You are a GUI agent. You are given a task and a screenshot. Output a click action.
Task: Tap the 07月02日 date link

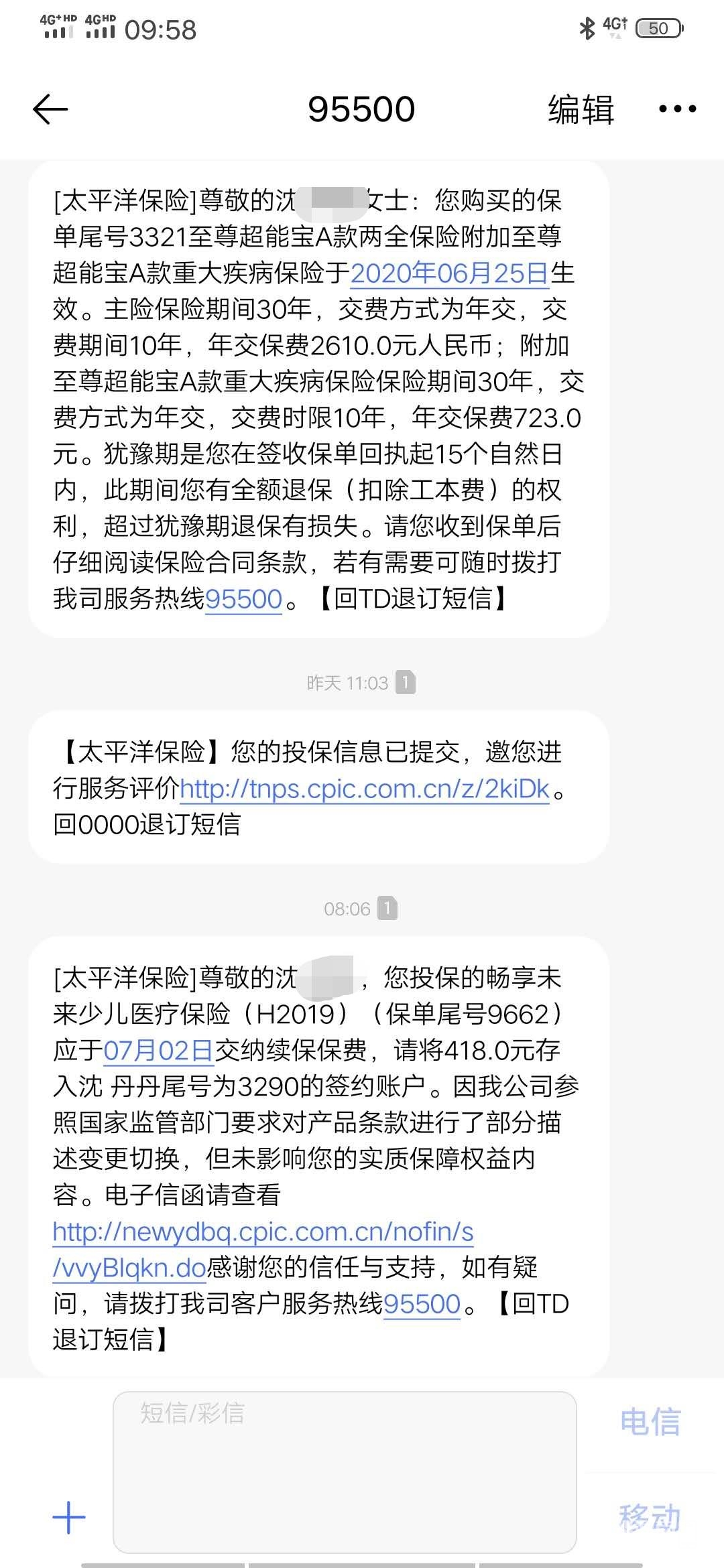click(159, 1050)
